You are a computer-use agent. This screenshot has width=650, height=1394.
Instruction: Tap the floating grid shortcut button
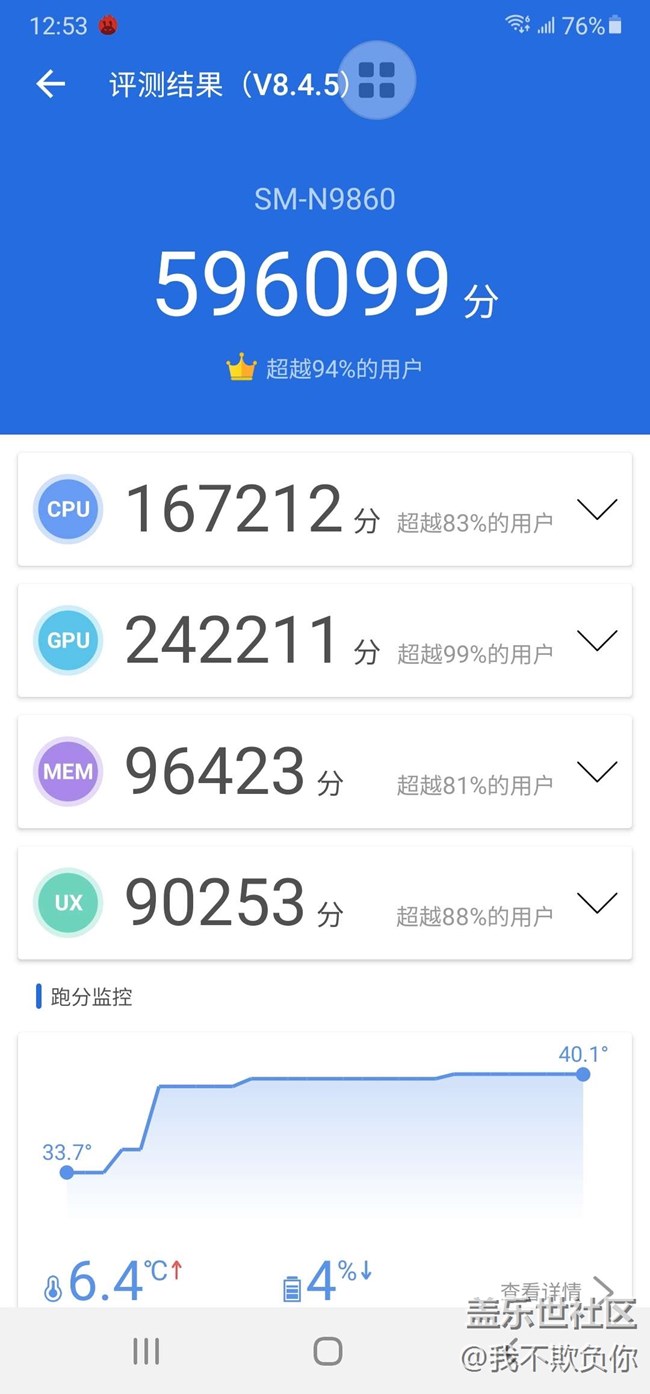(377, 80)
